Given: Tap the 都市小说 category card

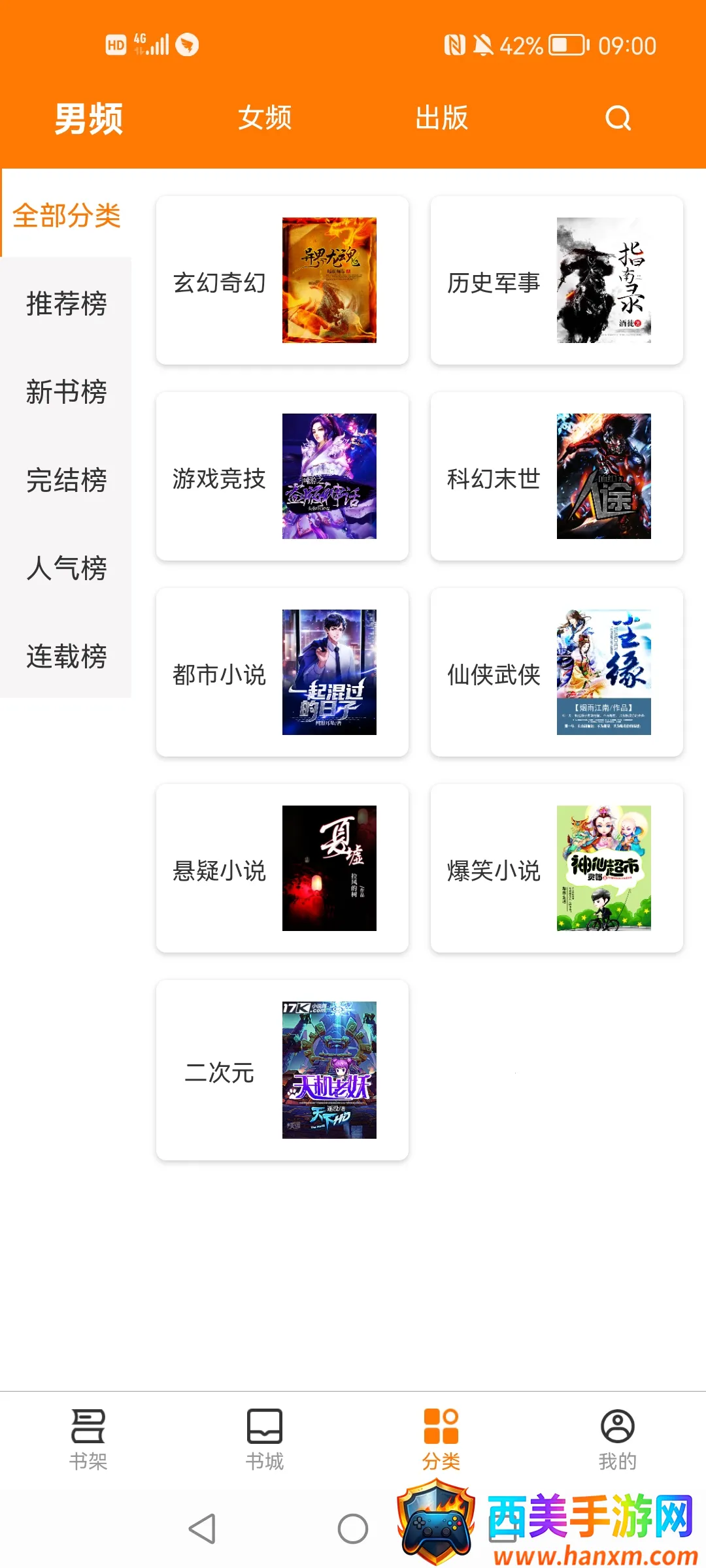Looking at the screenshot, I should pyautogui.click(x=282, y=672).
